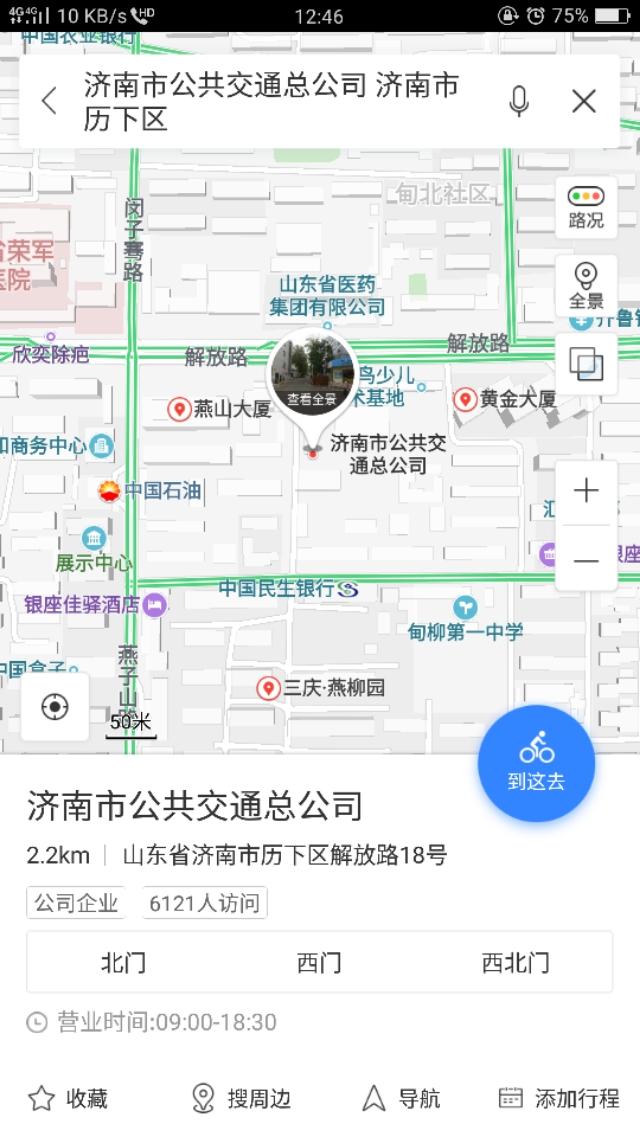Viewport: 640px width, 1137px height.
Task: Select the 北门 entrance
Action: [x=123, y=962]
